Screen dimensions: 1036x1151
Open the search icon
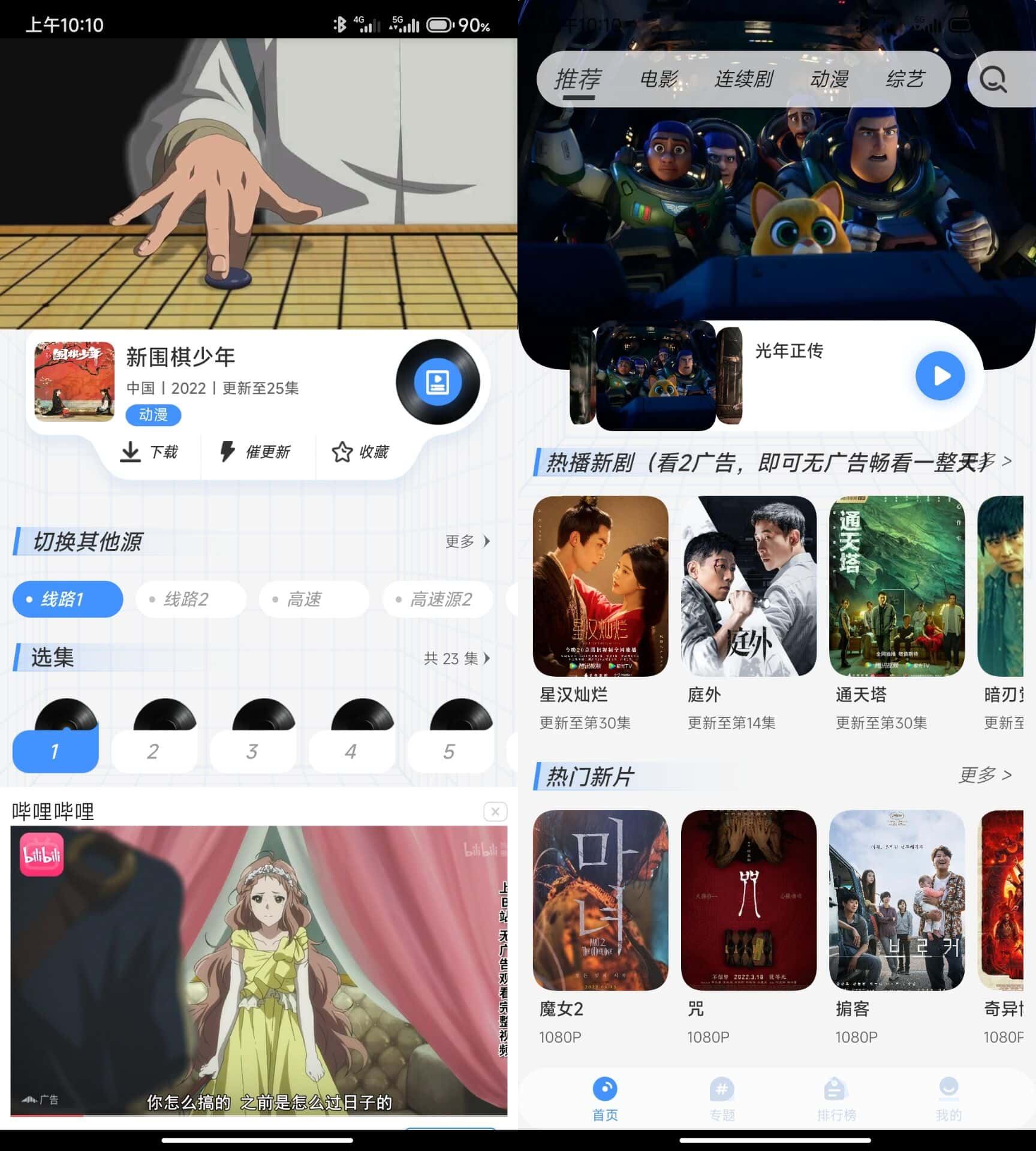tap(993, 79)
